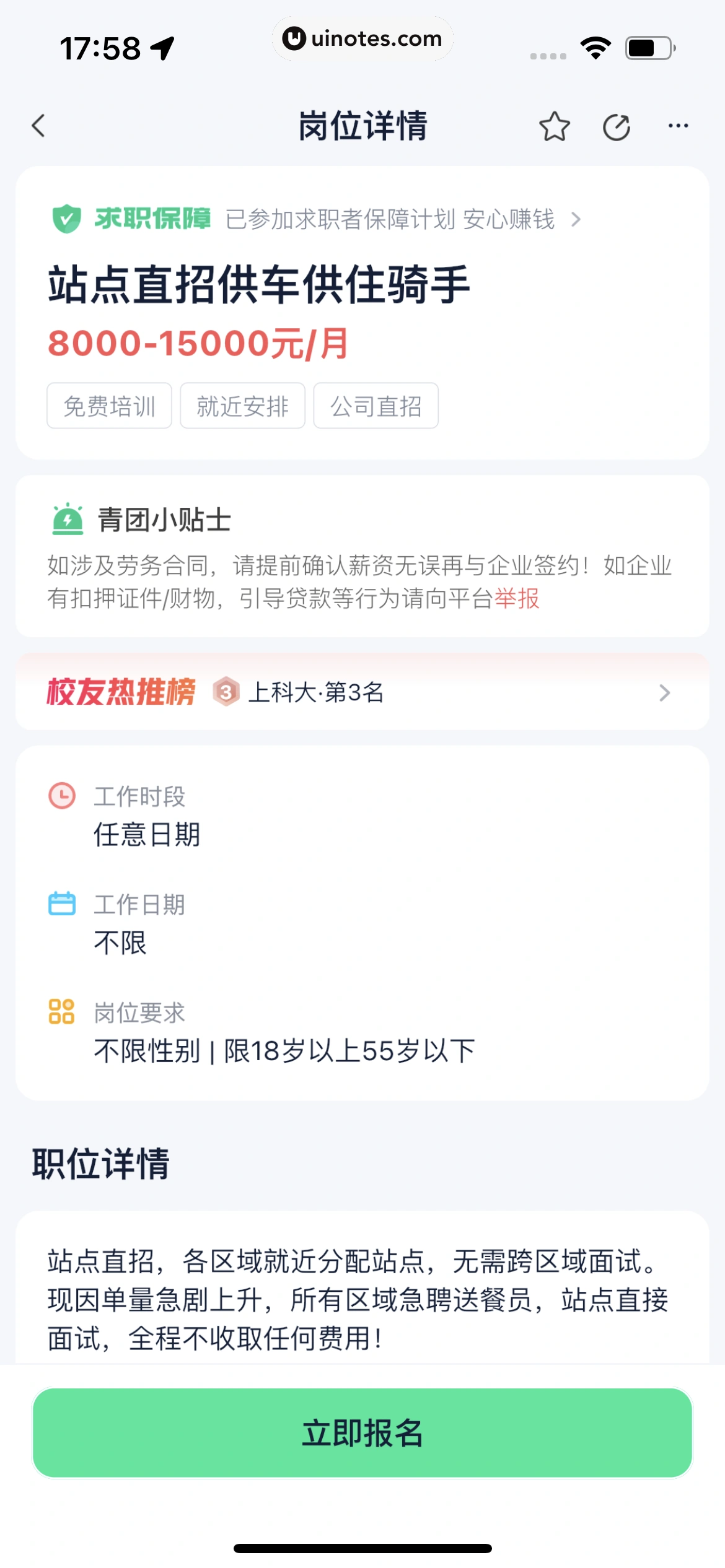The image size is (725, 1568).
Task: Tap 立即报名 to apply now
Action: pos(362,1432)
